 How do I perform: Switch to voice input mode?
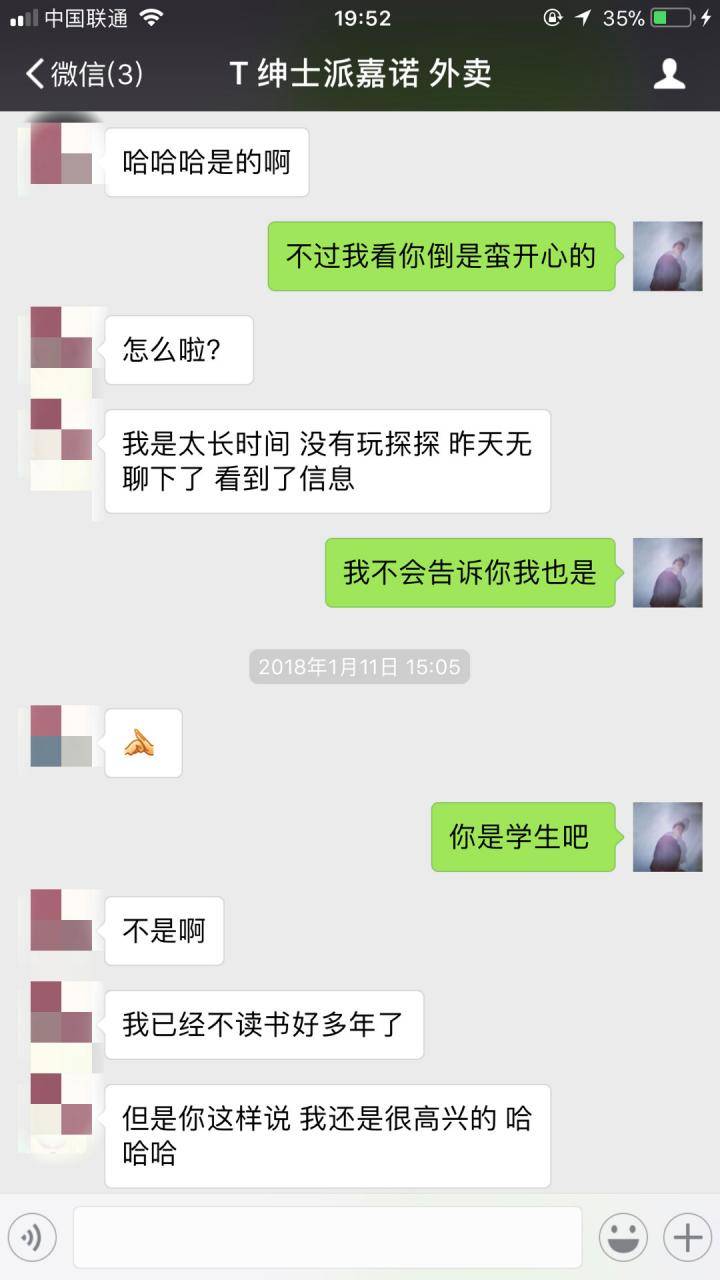[32, 1236]
